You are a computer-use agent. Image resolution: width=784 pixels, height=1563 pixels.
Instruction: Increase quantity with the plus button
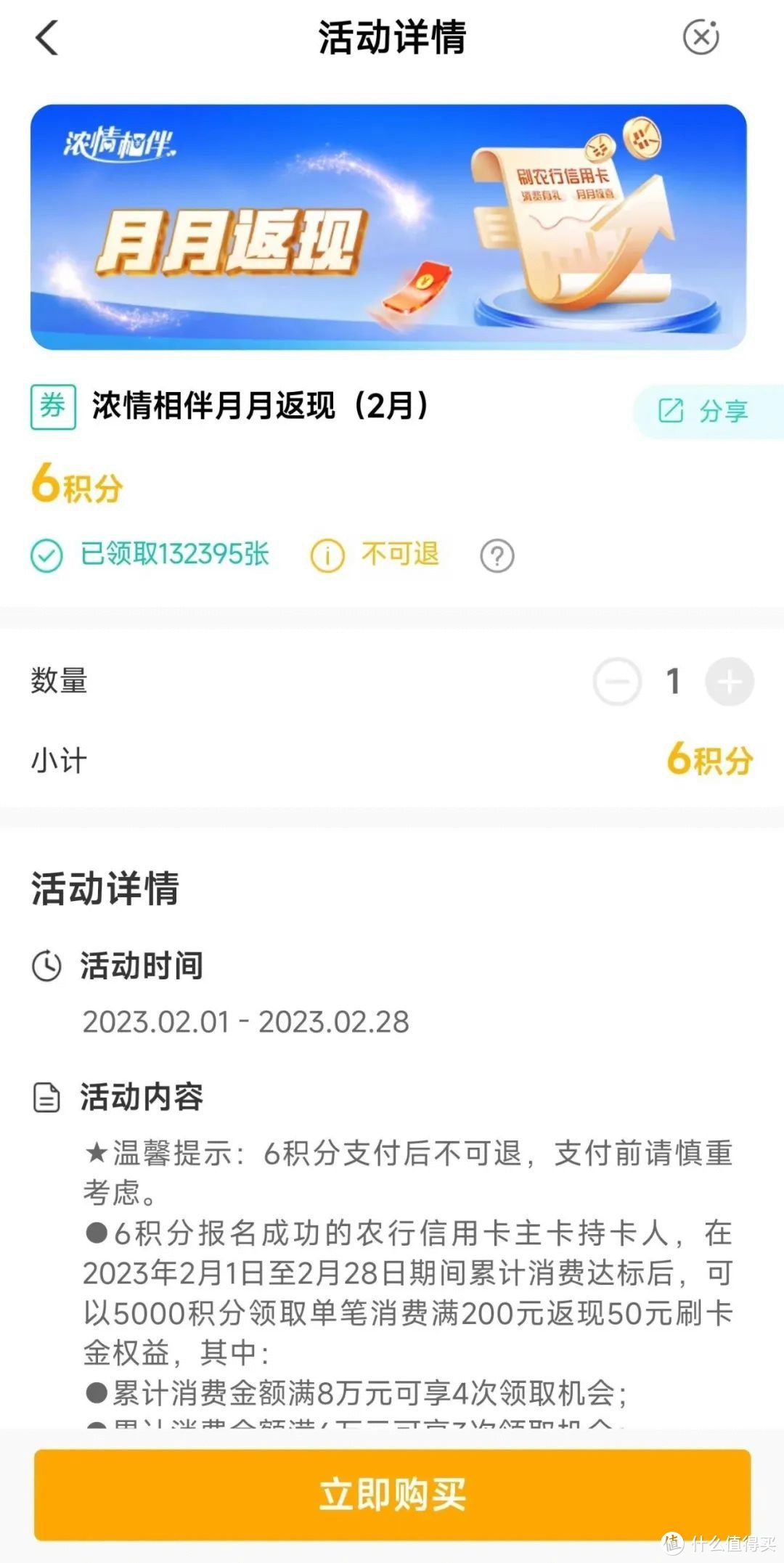tap(730, 682)
